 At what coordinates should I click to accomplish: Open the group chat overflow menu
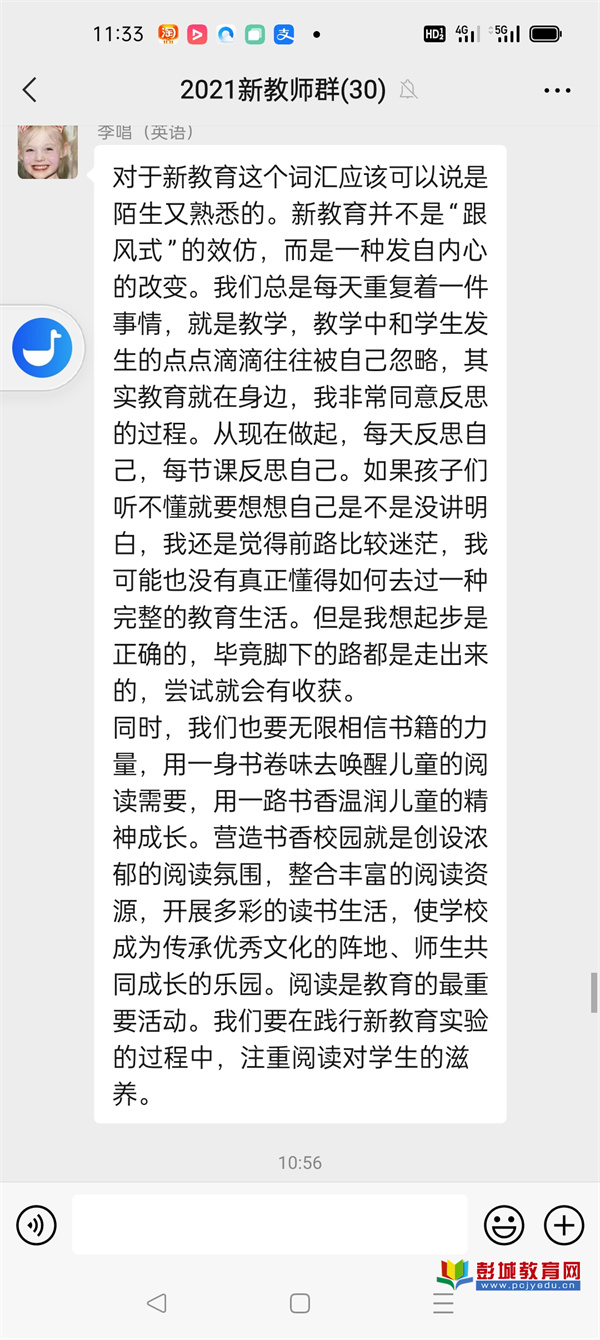tap(557, 90)
